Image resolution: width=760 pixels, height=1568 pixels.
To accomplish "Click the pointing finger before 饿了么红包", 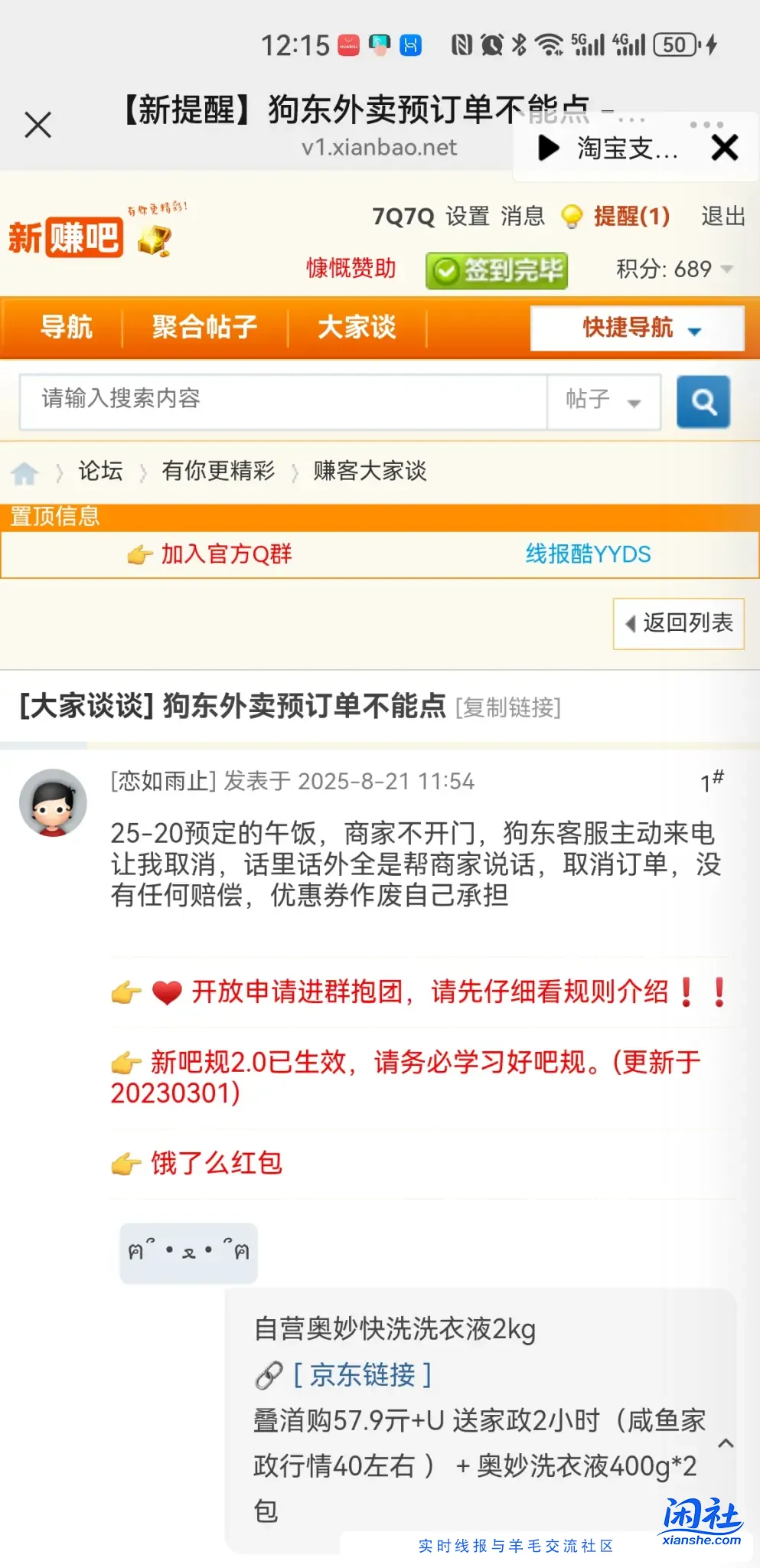I will (128, 1162).
